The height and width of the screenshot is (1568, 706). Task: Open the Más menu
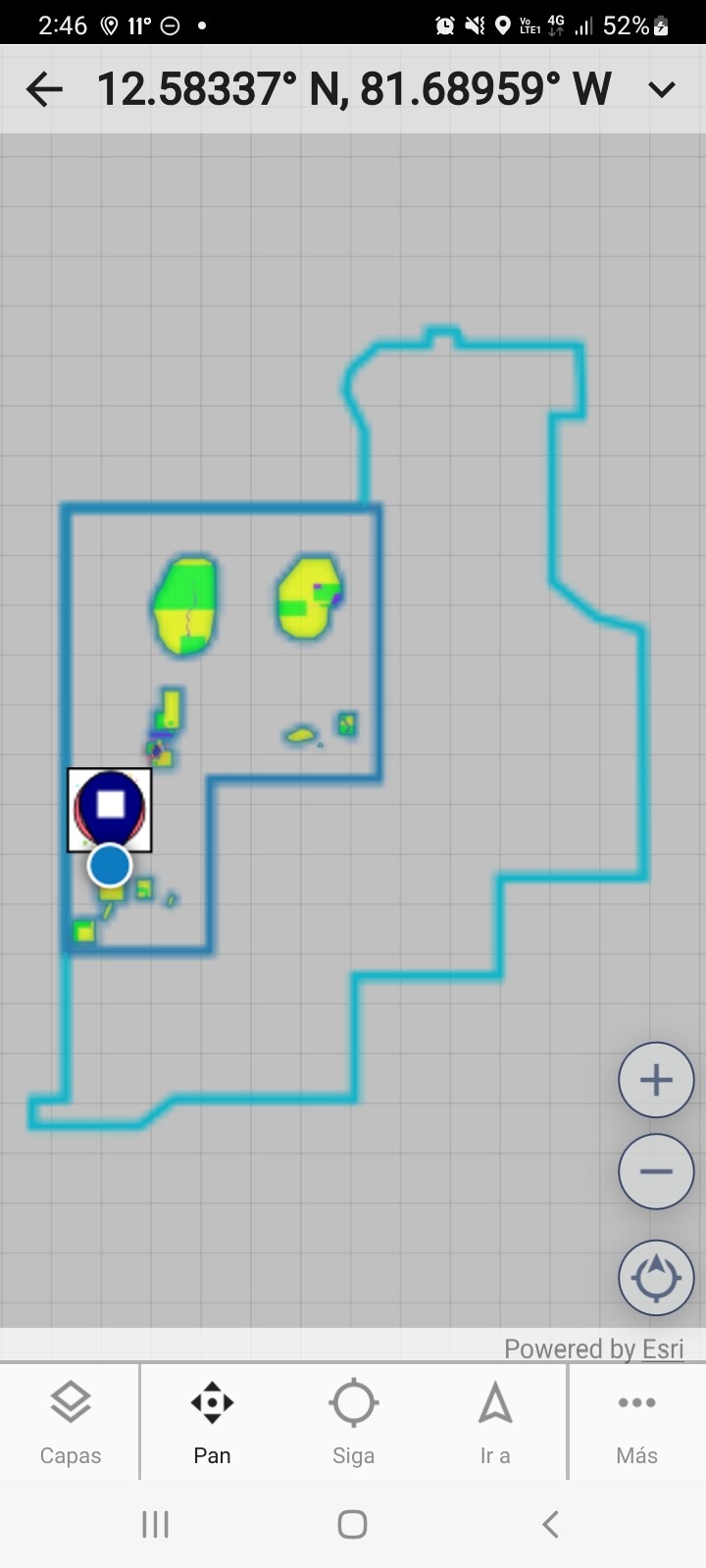coord(636,1421)
